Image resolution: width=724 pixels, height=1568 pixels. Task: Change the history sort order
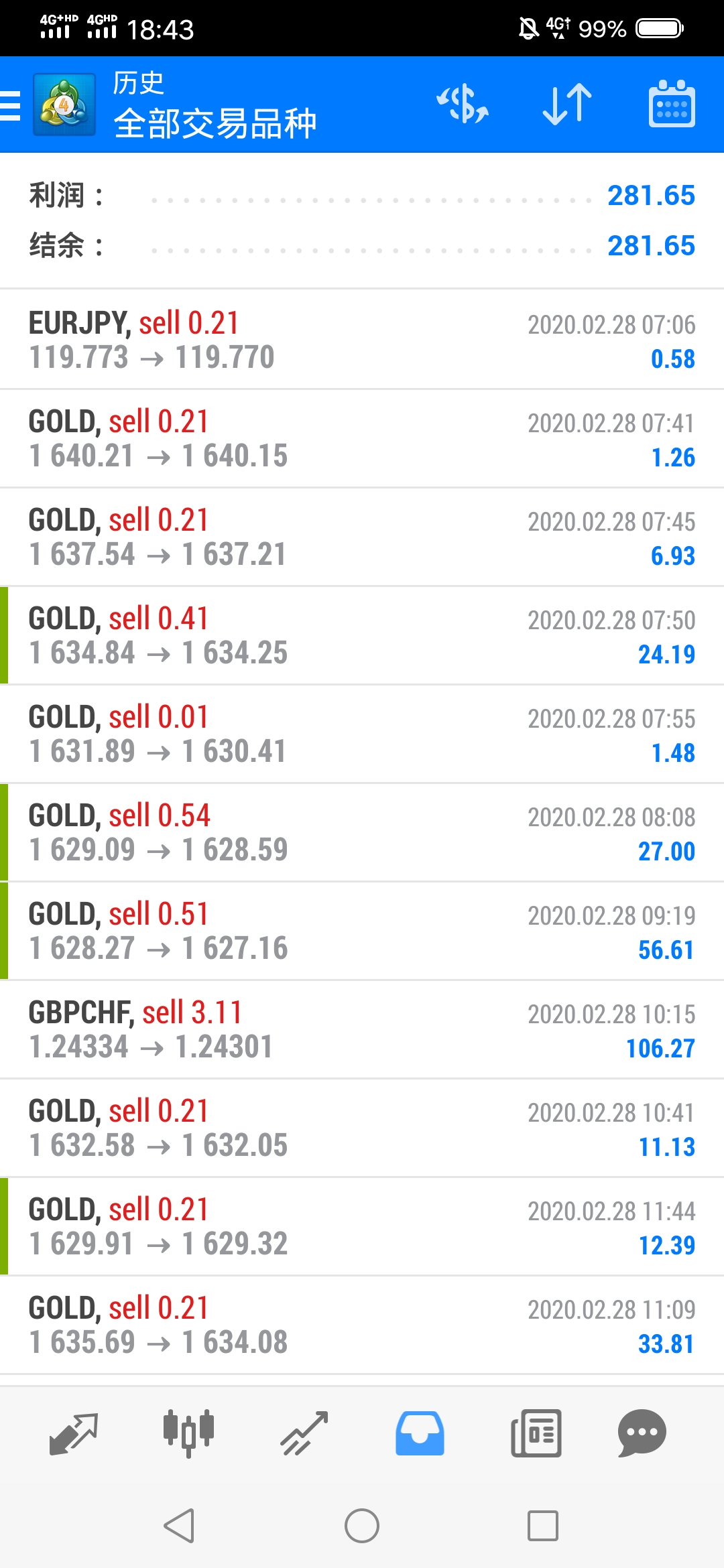[x=567, y=105]
